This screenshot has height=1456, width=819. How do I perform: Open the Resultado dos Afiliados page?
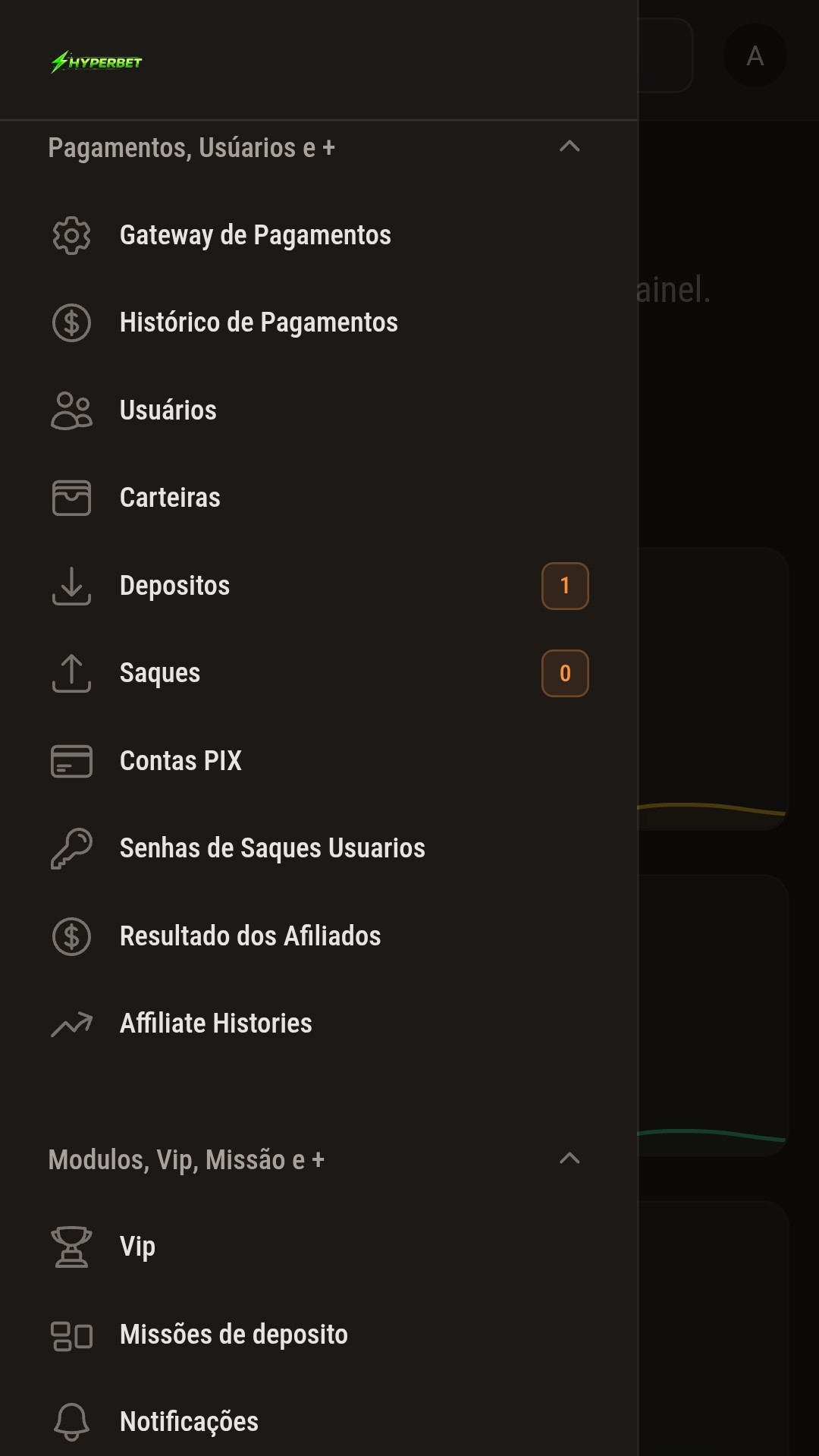point(249,936)
